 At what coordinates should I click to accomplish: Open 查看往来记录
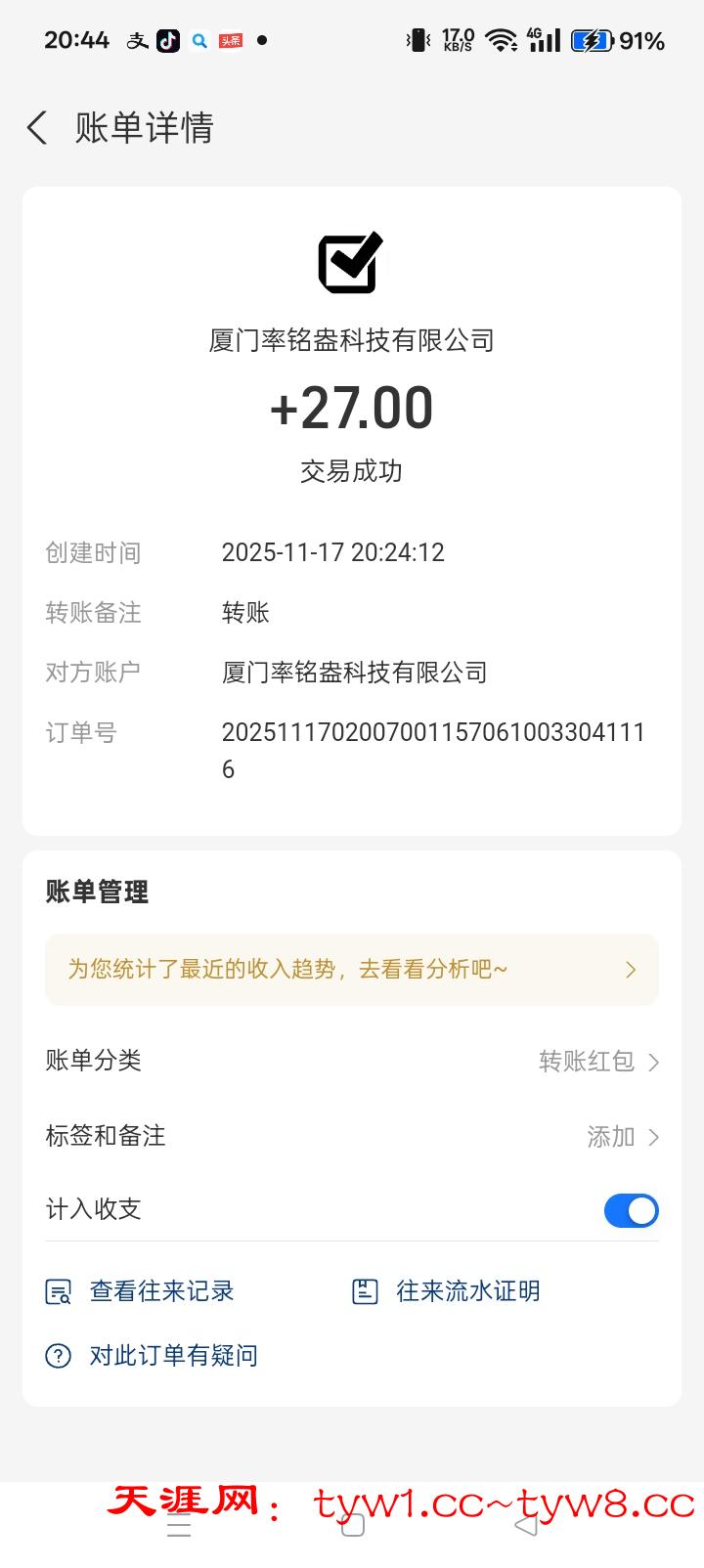coord(143,1291)
